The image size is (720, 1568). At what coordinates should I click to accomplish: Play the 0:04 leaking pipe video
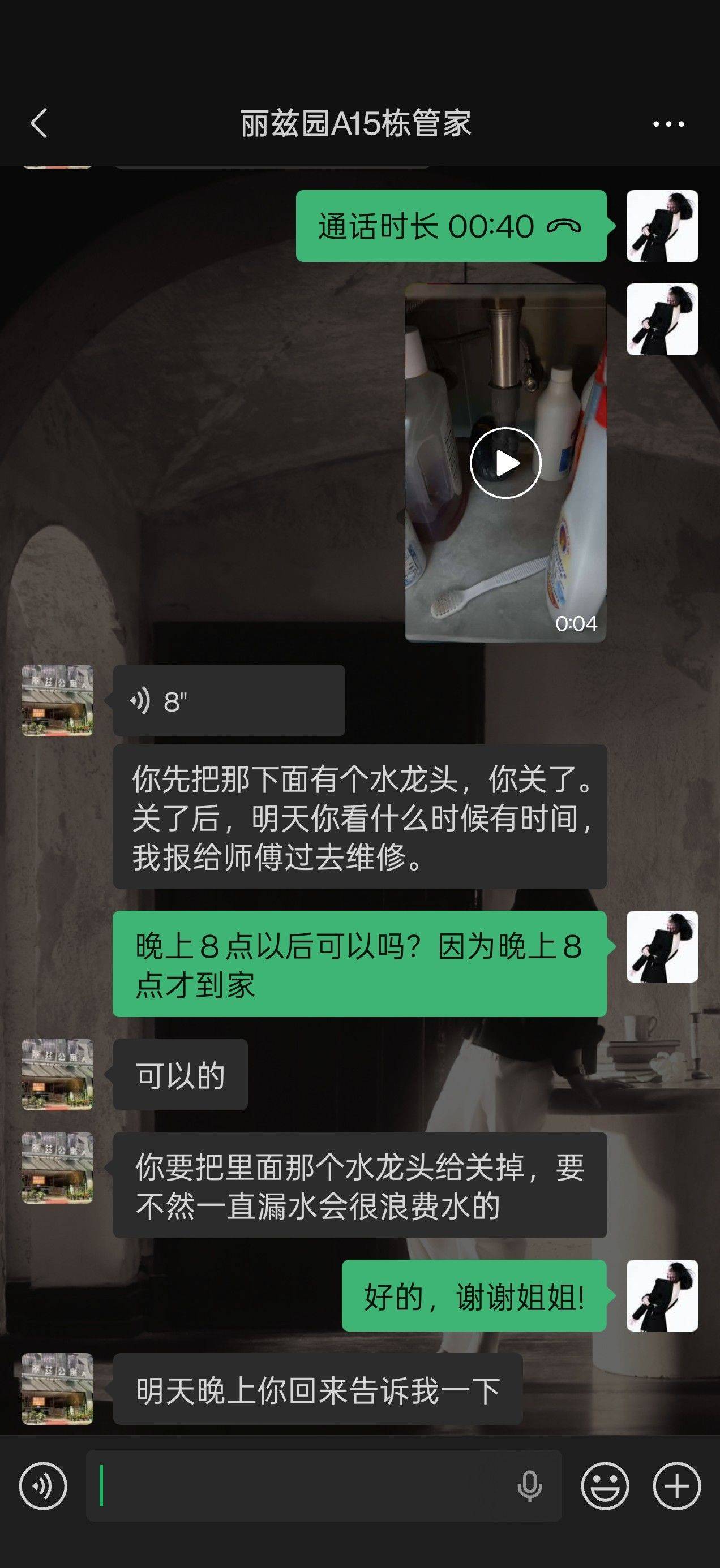pyautogui.click(x=505, y=463)
